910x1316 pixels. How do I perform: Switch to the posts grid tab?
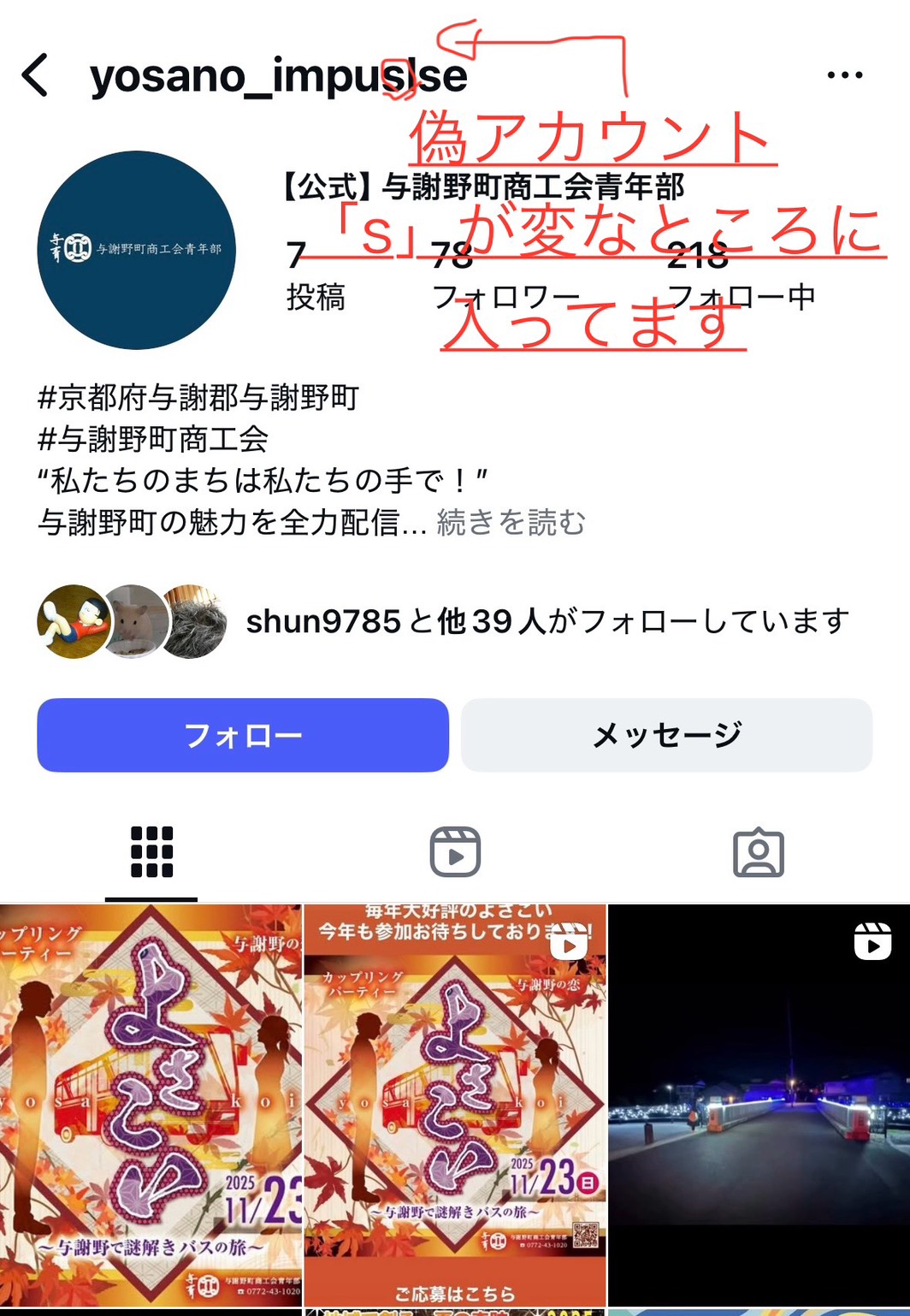click(151, 852)
